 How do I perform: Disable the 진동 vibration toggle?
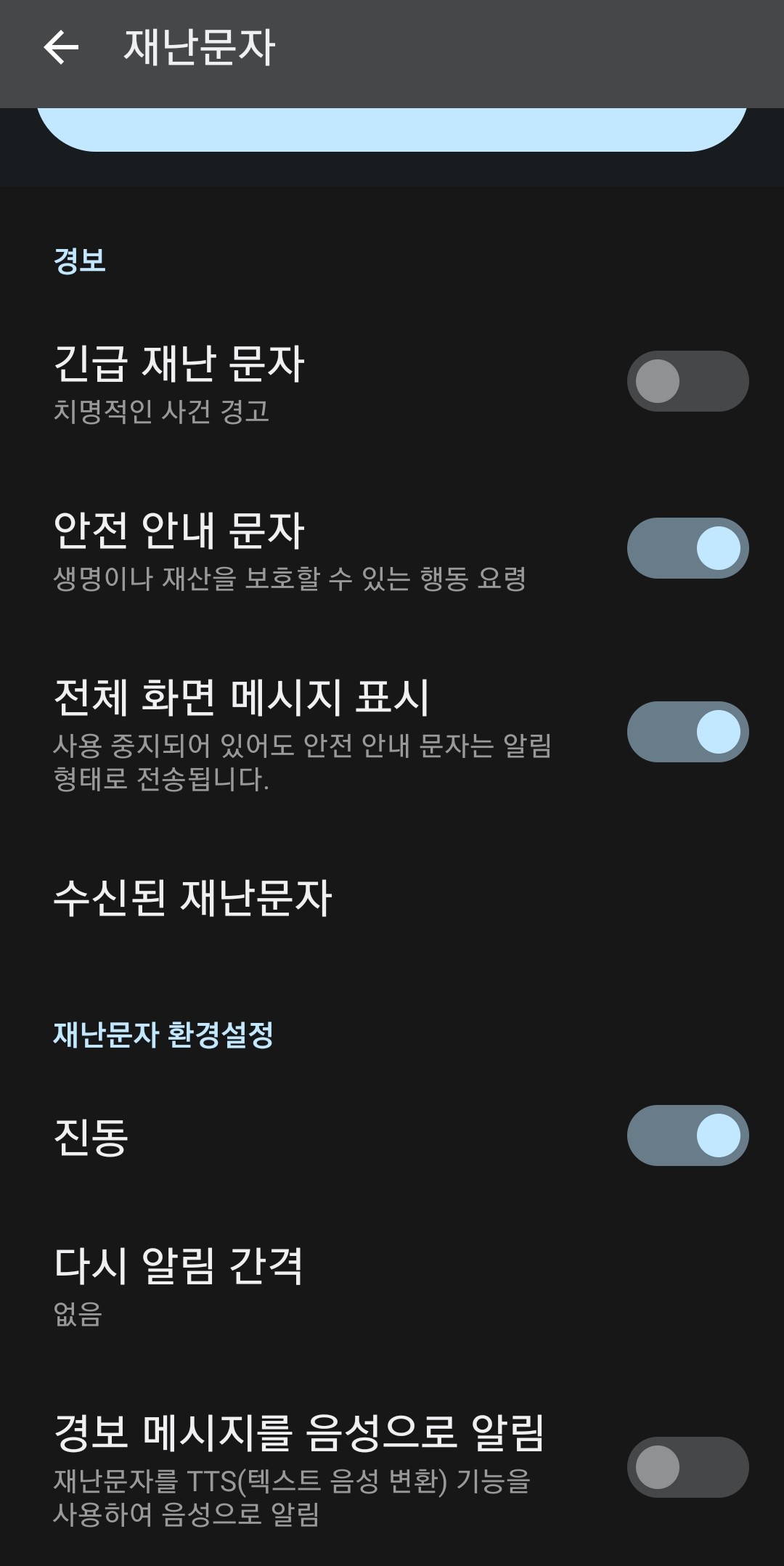point(685,1135)
